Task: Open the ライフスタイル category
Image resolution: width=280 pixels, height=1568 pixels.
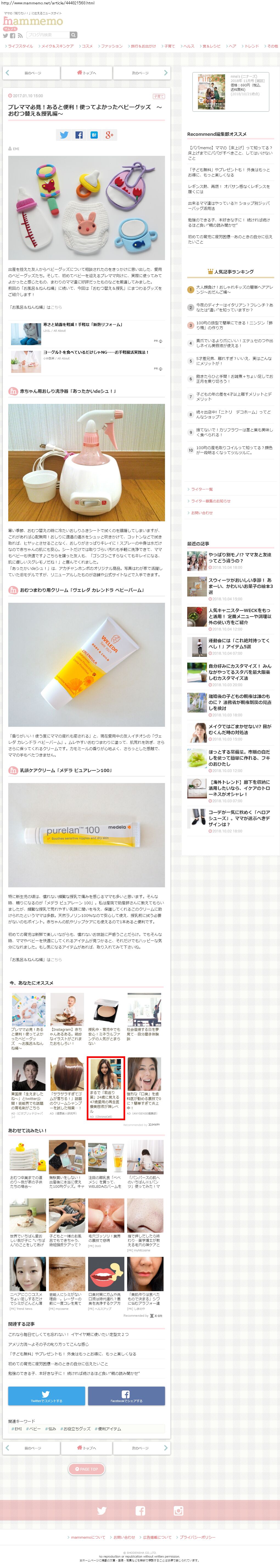Action: point(21,46)
